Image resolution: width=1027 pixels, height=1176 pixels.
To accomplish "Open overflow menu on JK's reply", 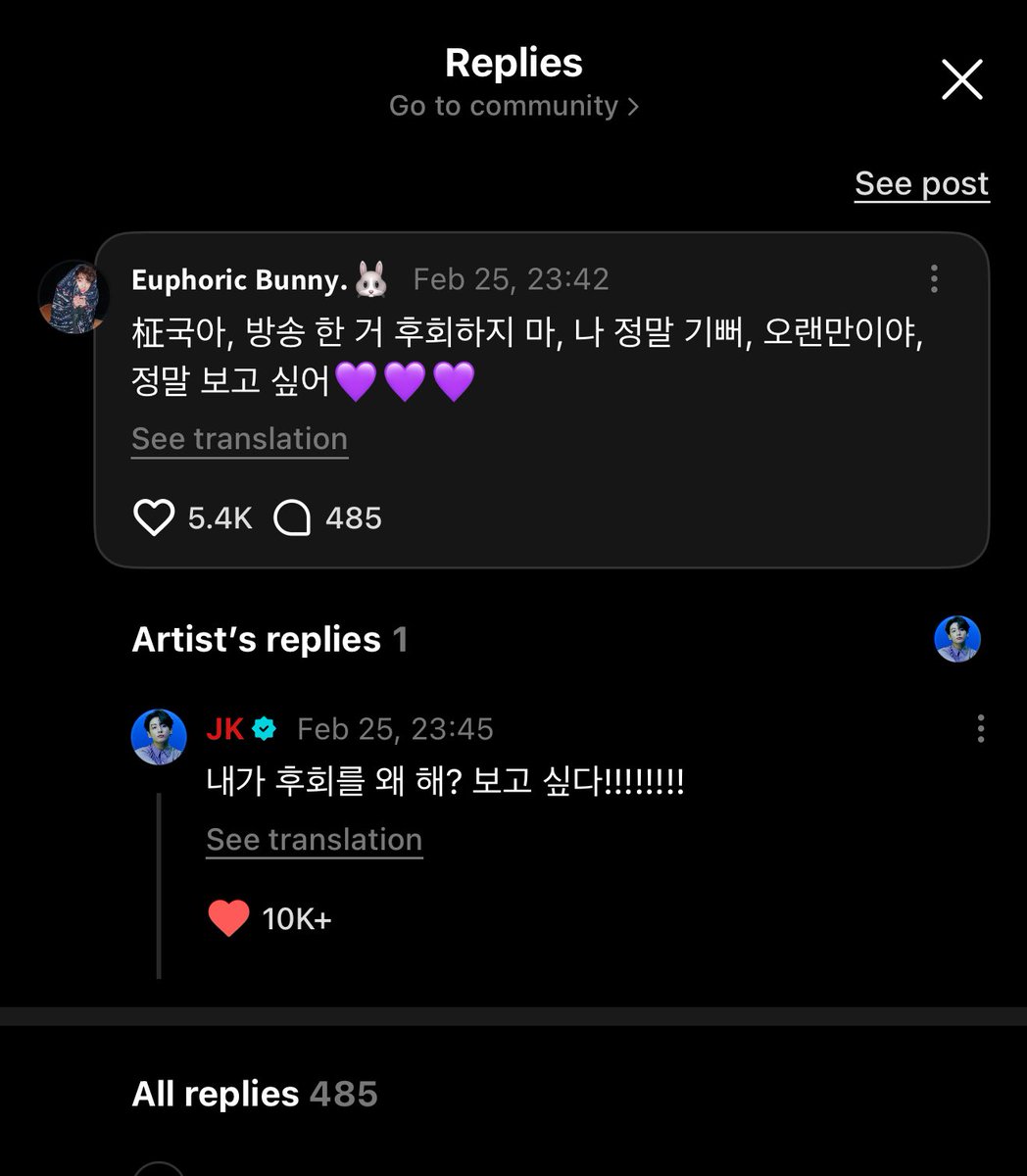I will (980, 729).
